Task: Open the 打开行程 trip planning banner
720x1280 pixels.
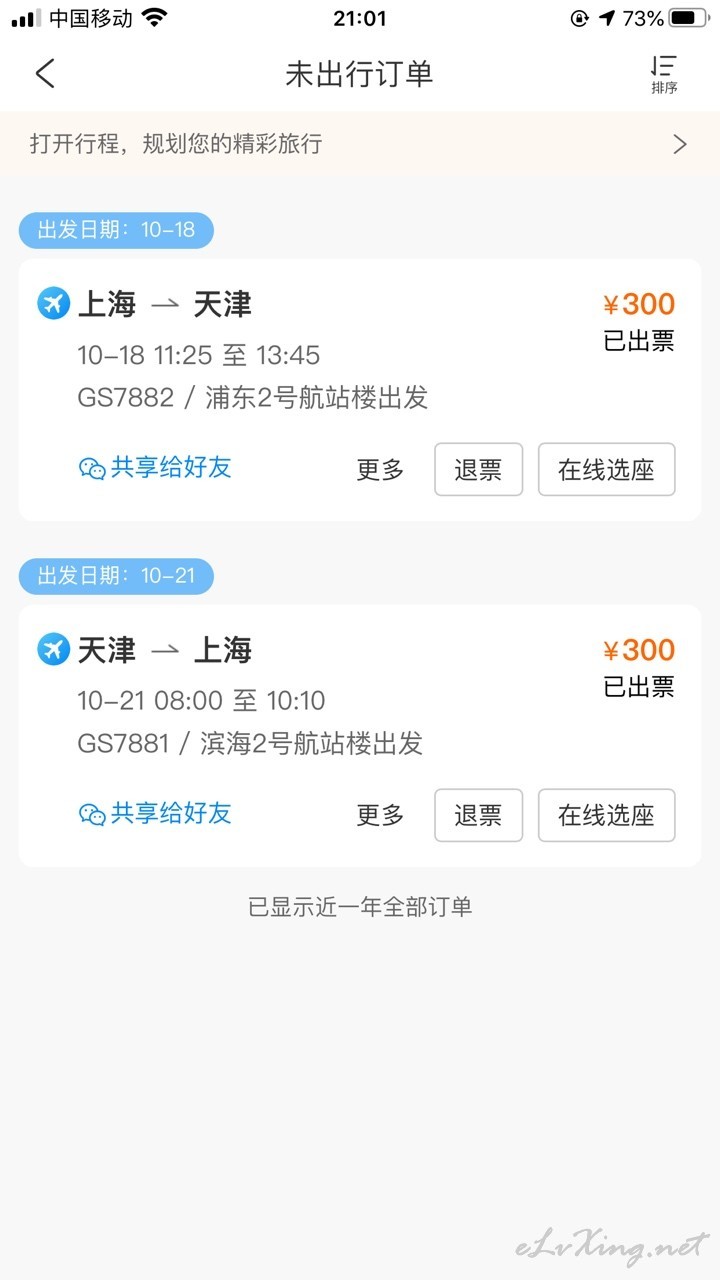Action: coord(360,144)
